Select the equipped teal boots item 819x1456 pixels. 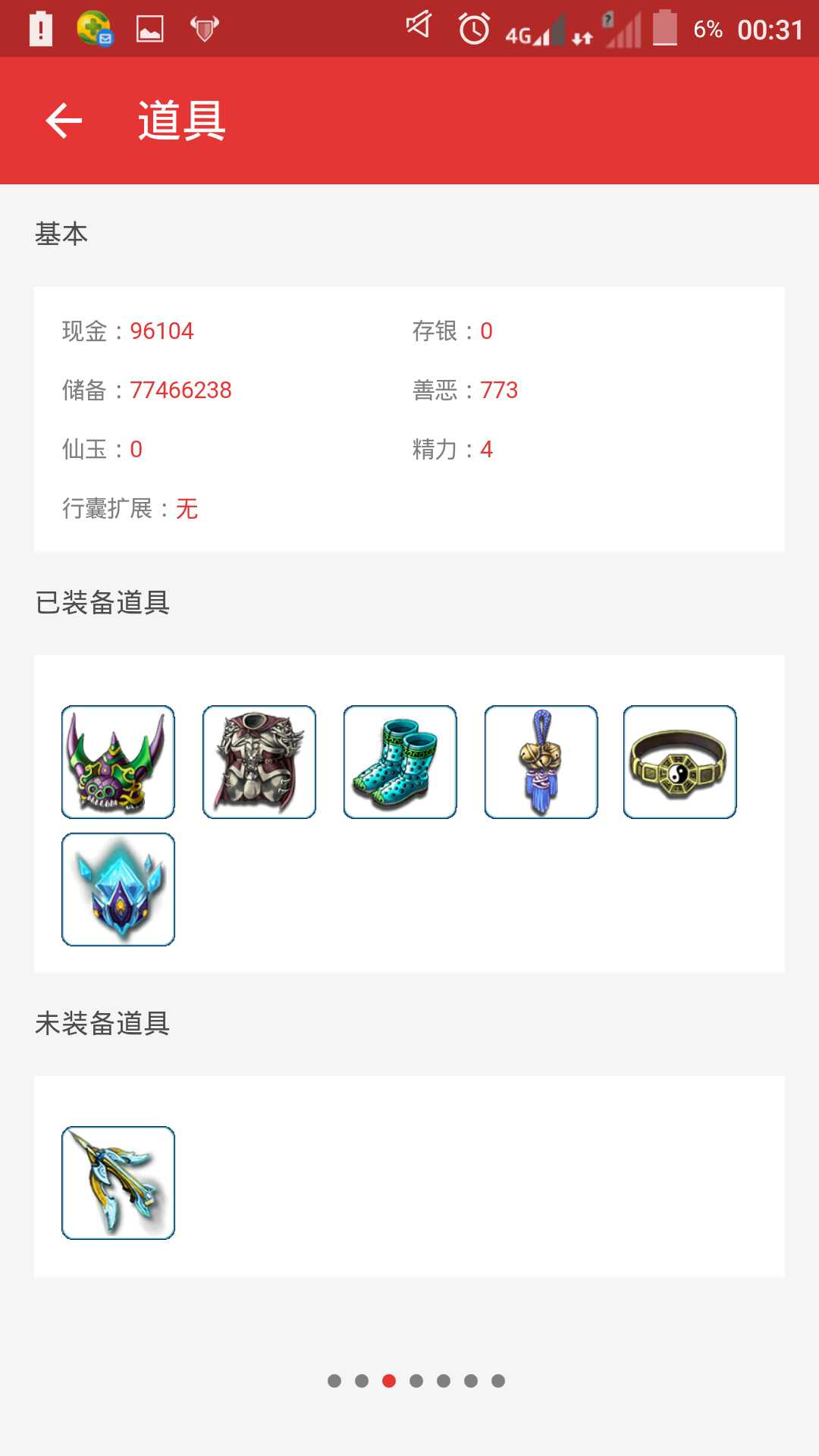(x=400, y=762)
